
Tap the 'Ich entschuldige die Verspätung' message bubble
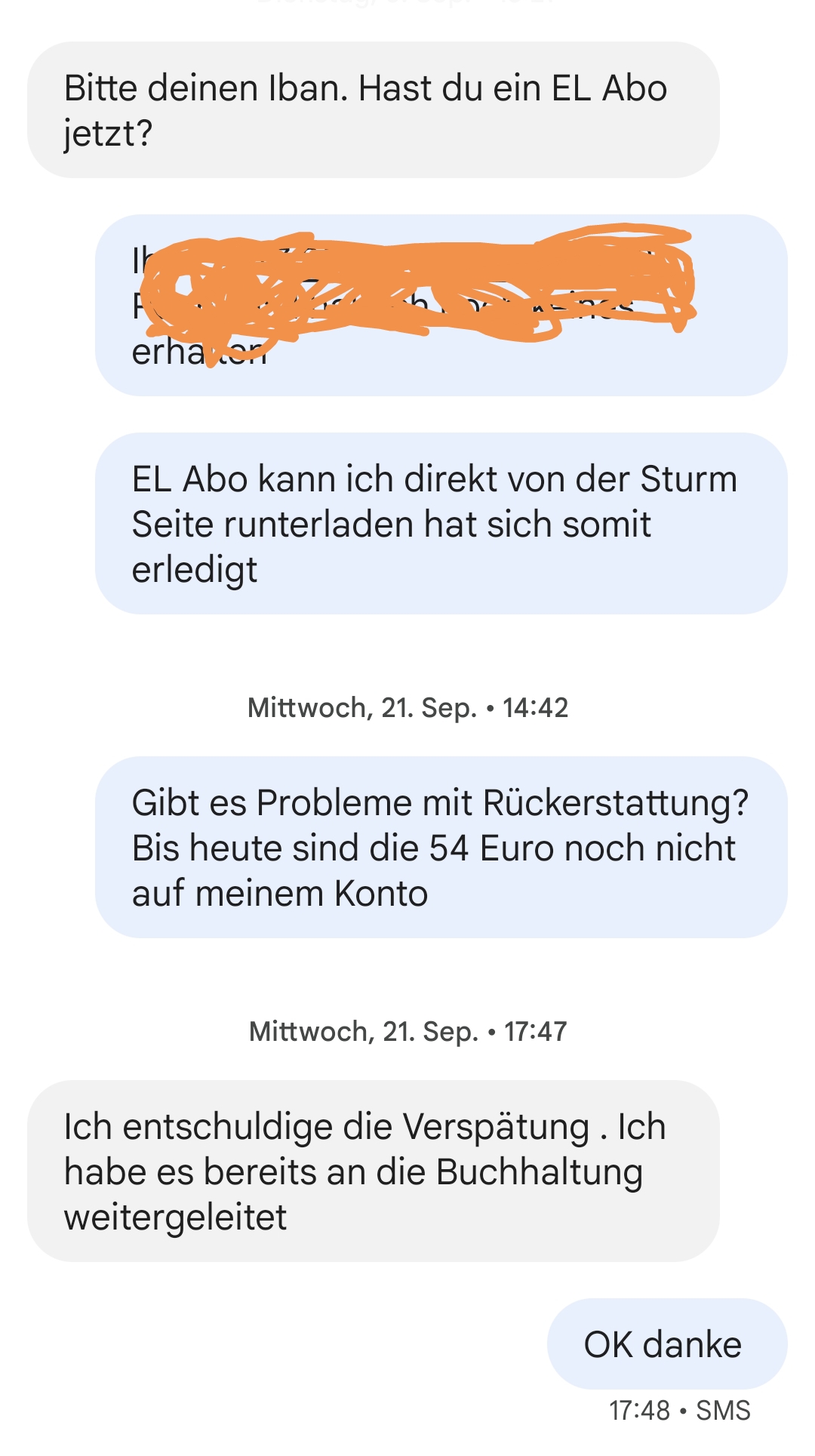(x=374, y=1171)
